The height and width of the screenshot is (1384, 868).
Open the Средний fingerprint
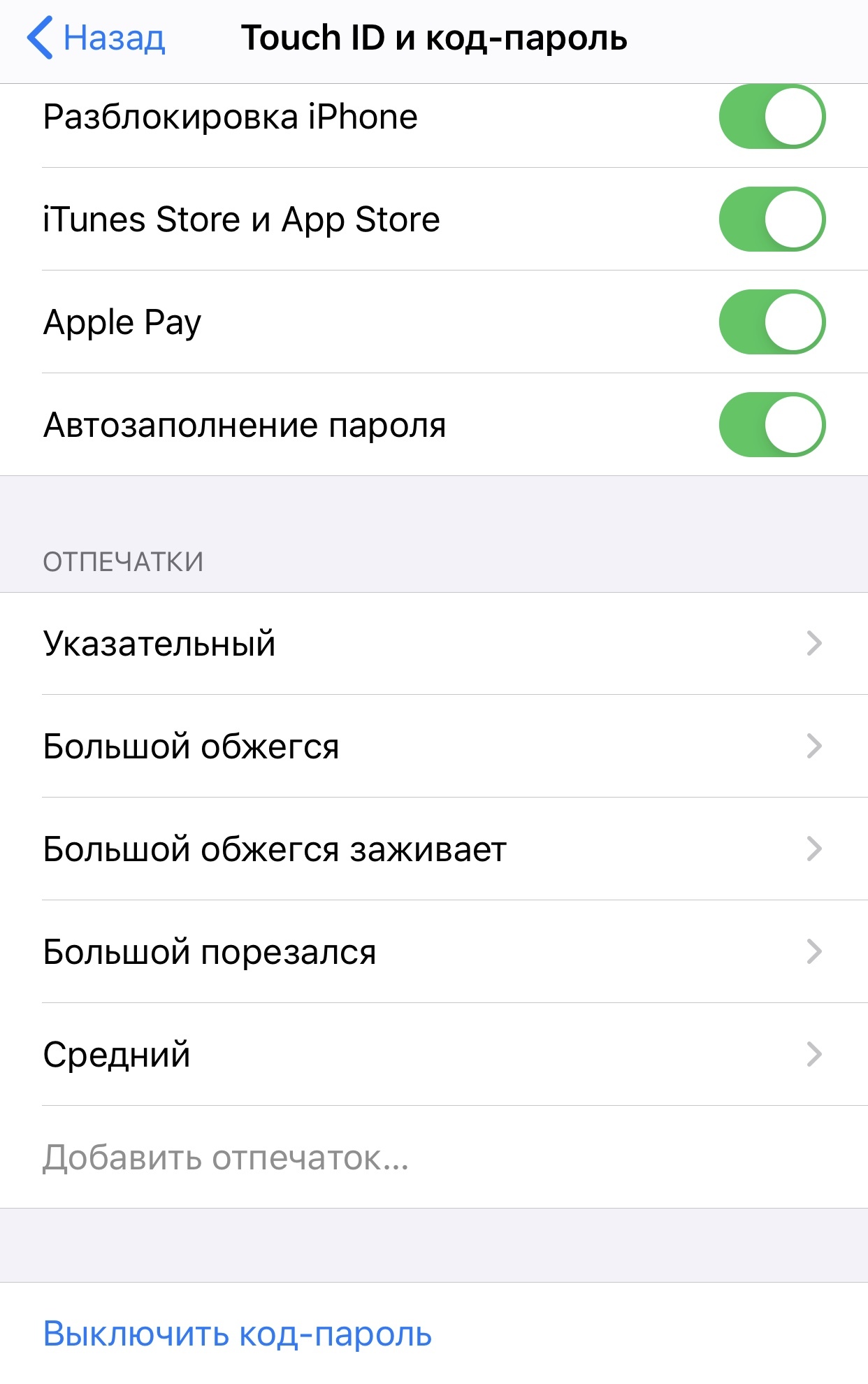point(433,1055)
